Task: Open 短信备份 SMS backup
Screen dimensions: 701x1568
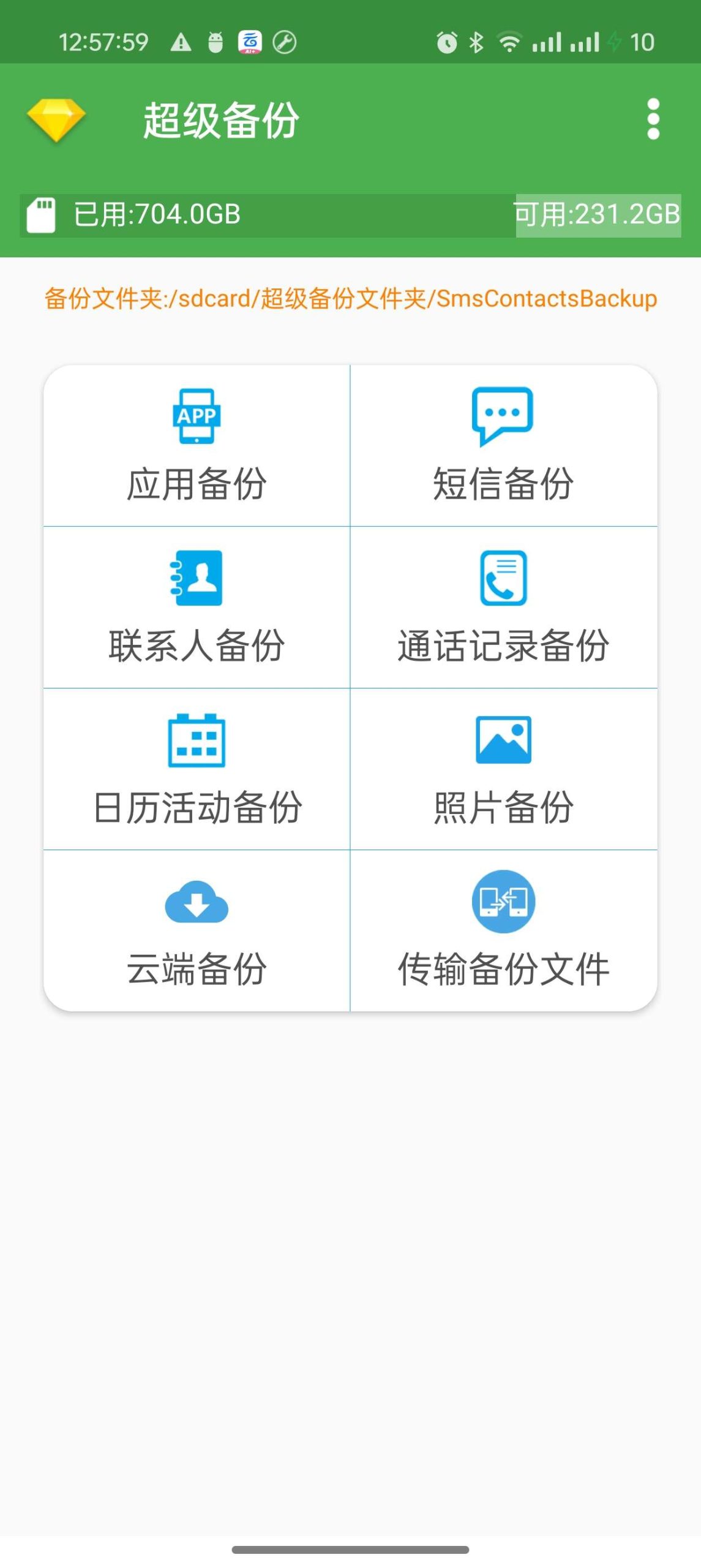Action: (x=504, y=445)
